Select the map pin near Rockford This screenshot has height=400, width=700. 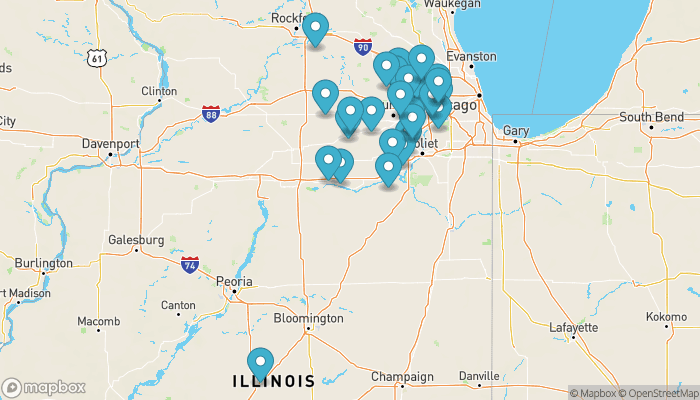click(316, 28)
